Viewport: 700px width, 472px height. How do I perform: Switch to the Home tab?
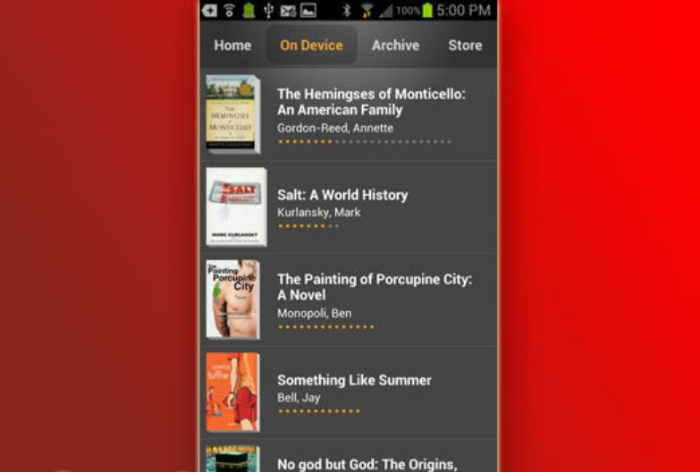coord(232,45)
